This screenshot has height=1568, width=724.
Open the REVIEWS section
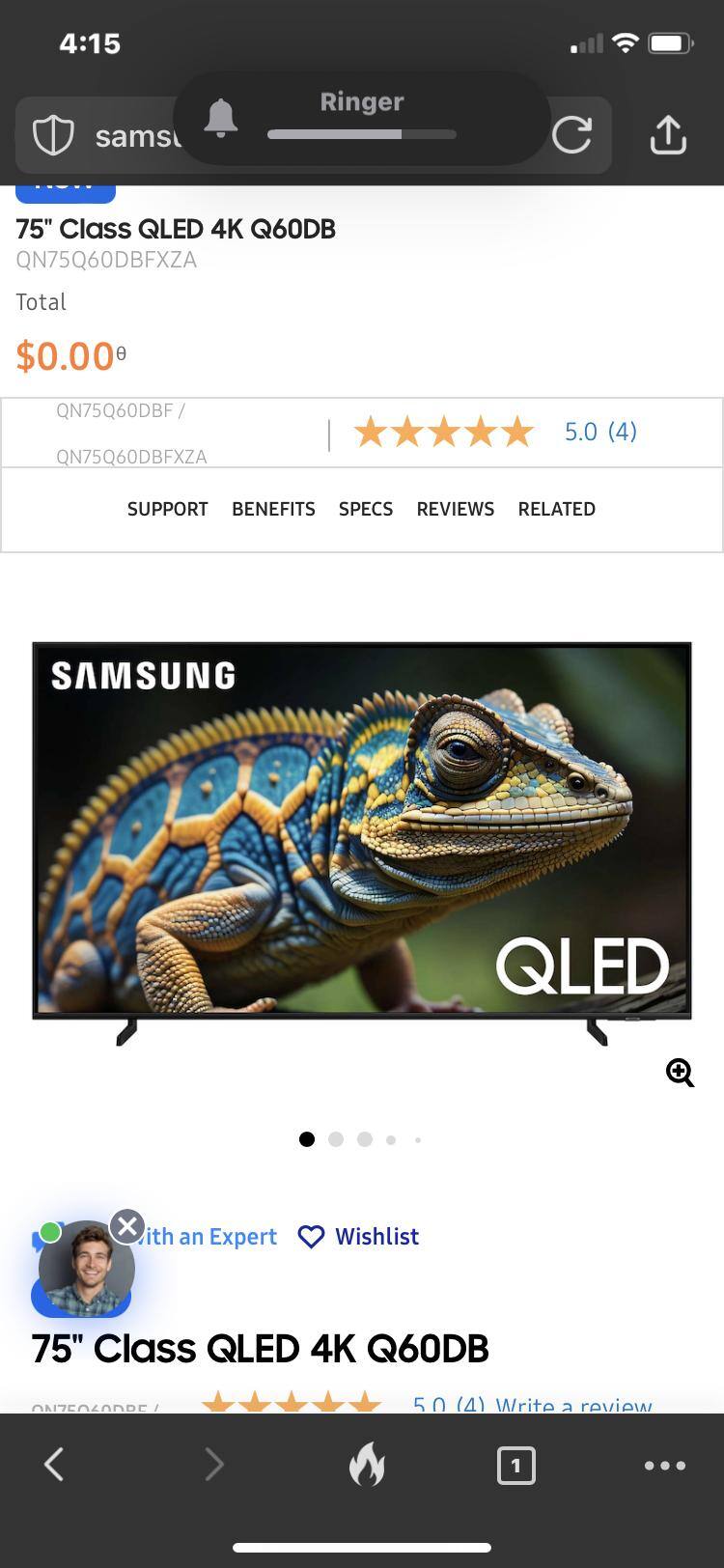click(455, 509)
